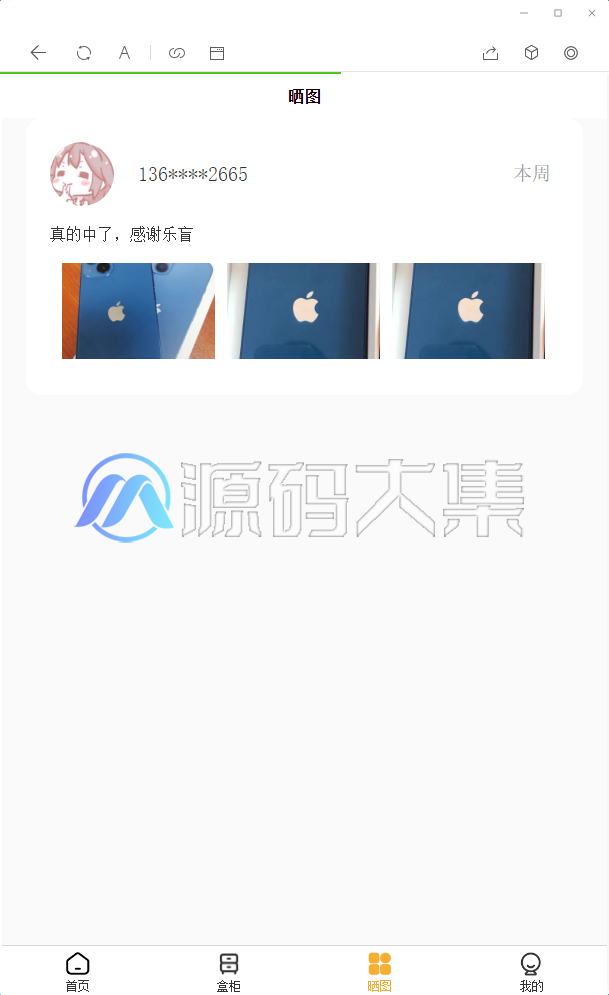Share this page

pos(490,53)
